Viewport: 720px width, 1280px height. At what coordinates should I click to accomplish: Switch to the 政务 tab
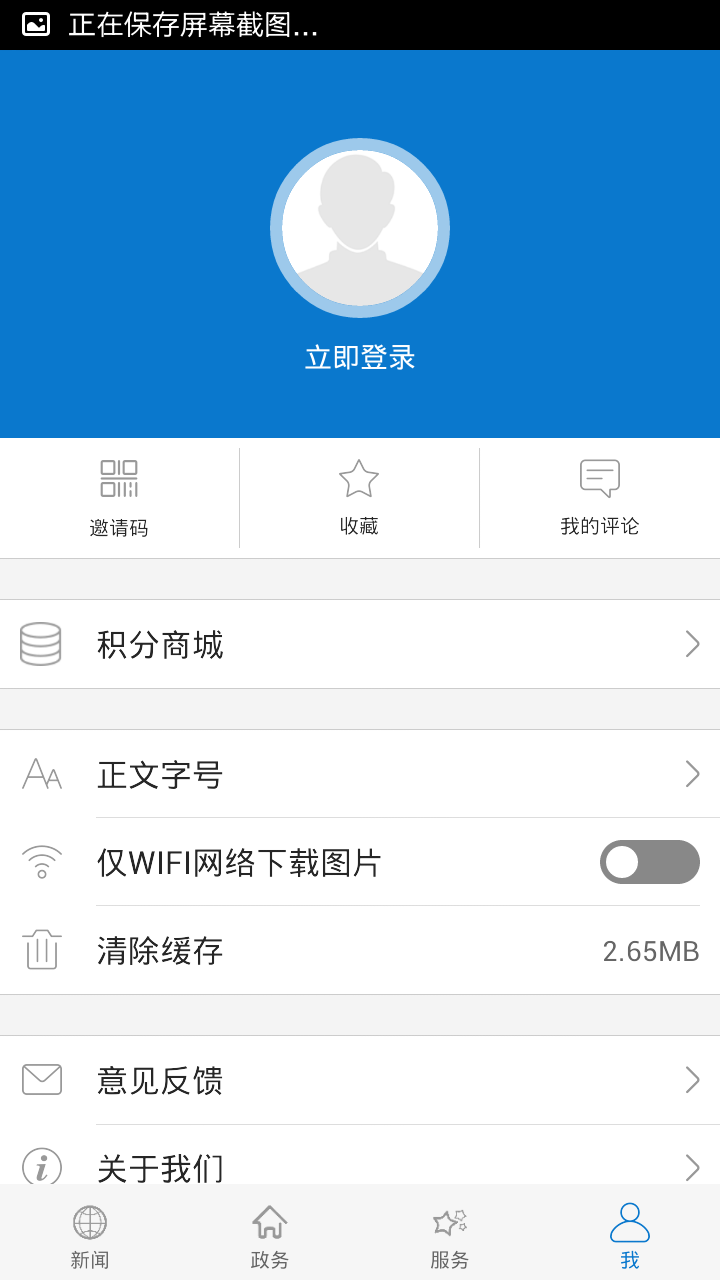270,1235
